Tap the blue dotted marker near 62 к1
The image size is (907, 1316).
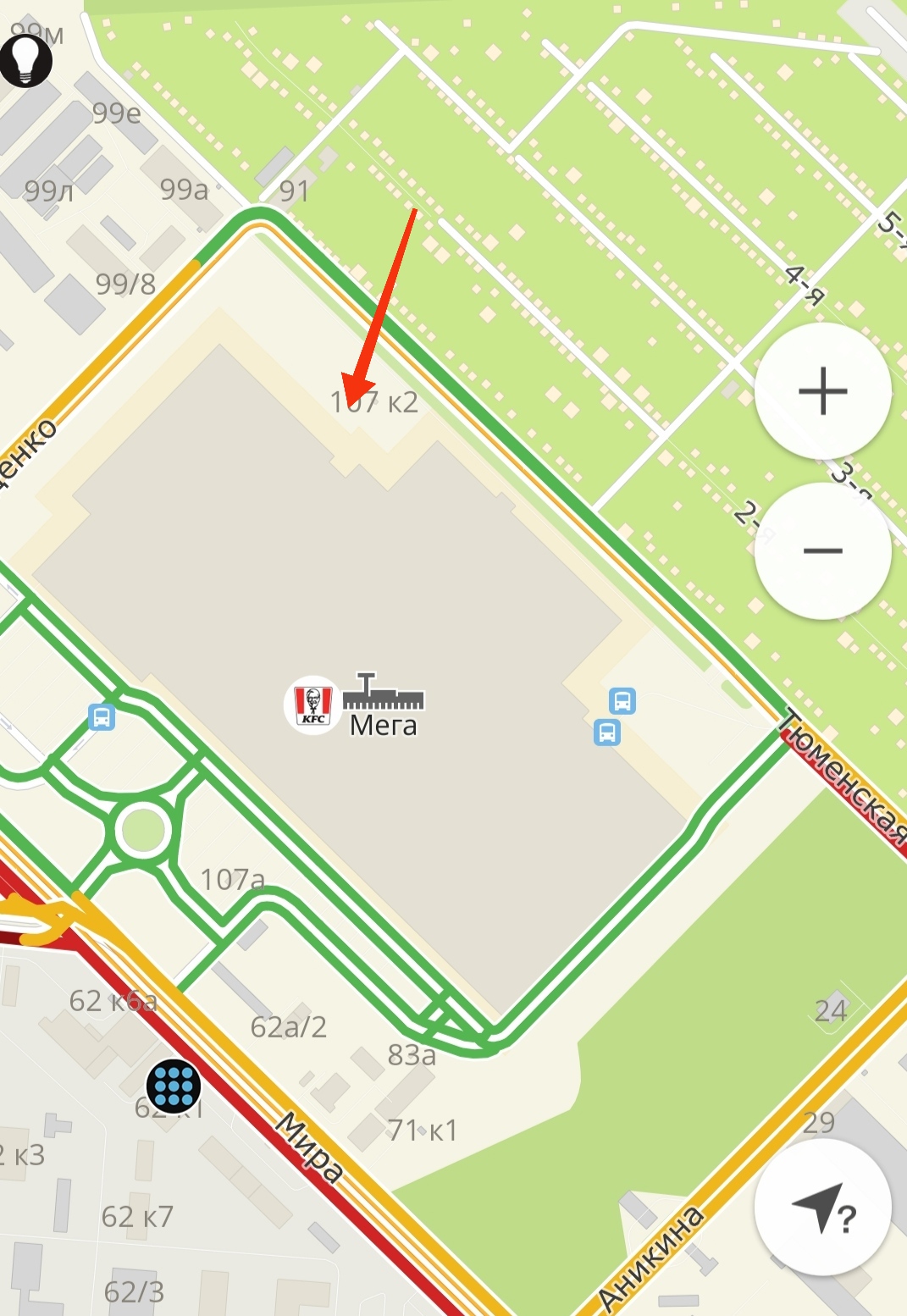point(174,1086)
